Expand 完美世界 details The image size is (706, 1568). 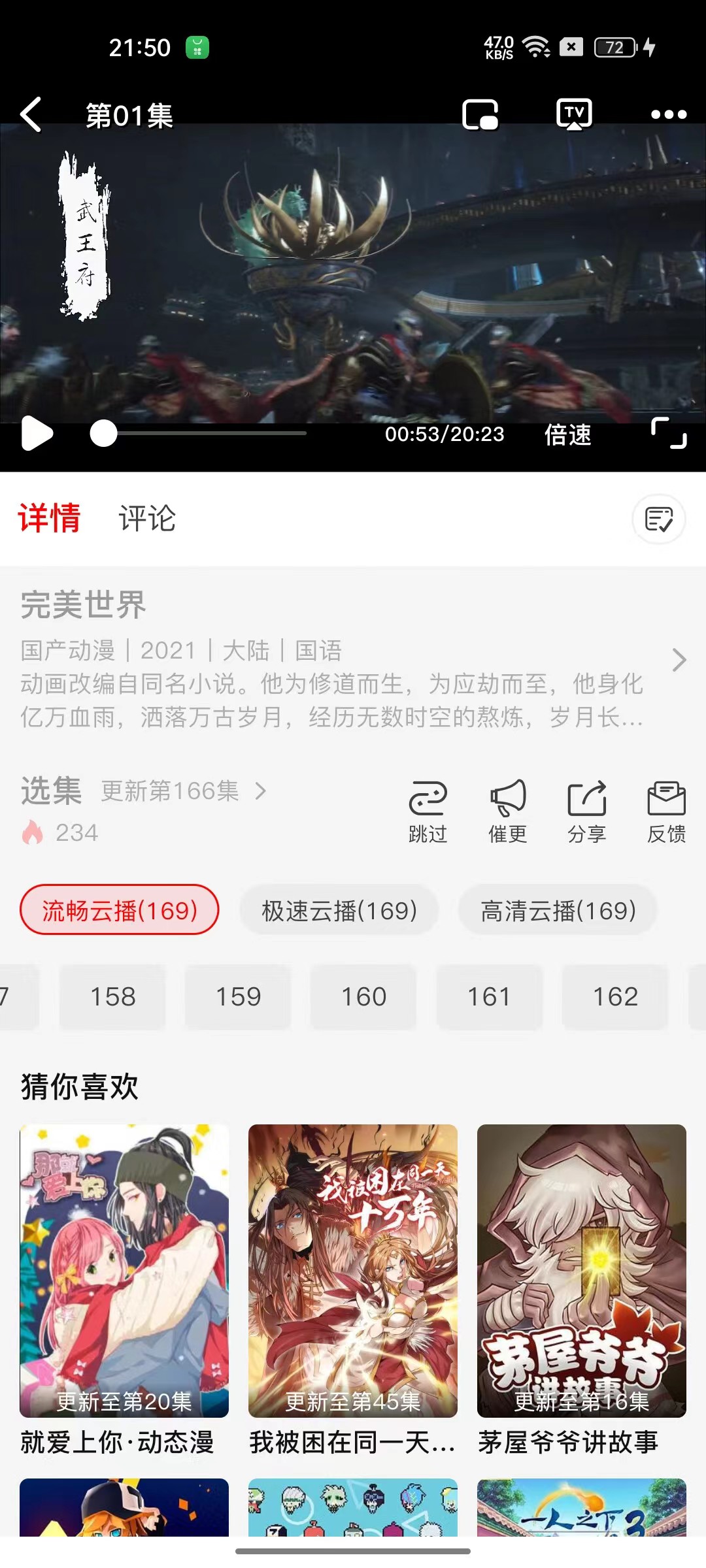(x=679, y=660)
